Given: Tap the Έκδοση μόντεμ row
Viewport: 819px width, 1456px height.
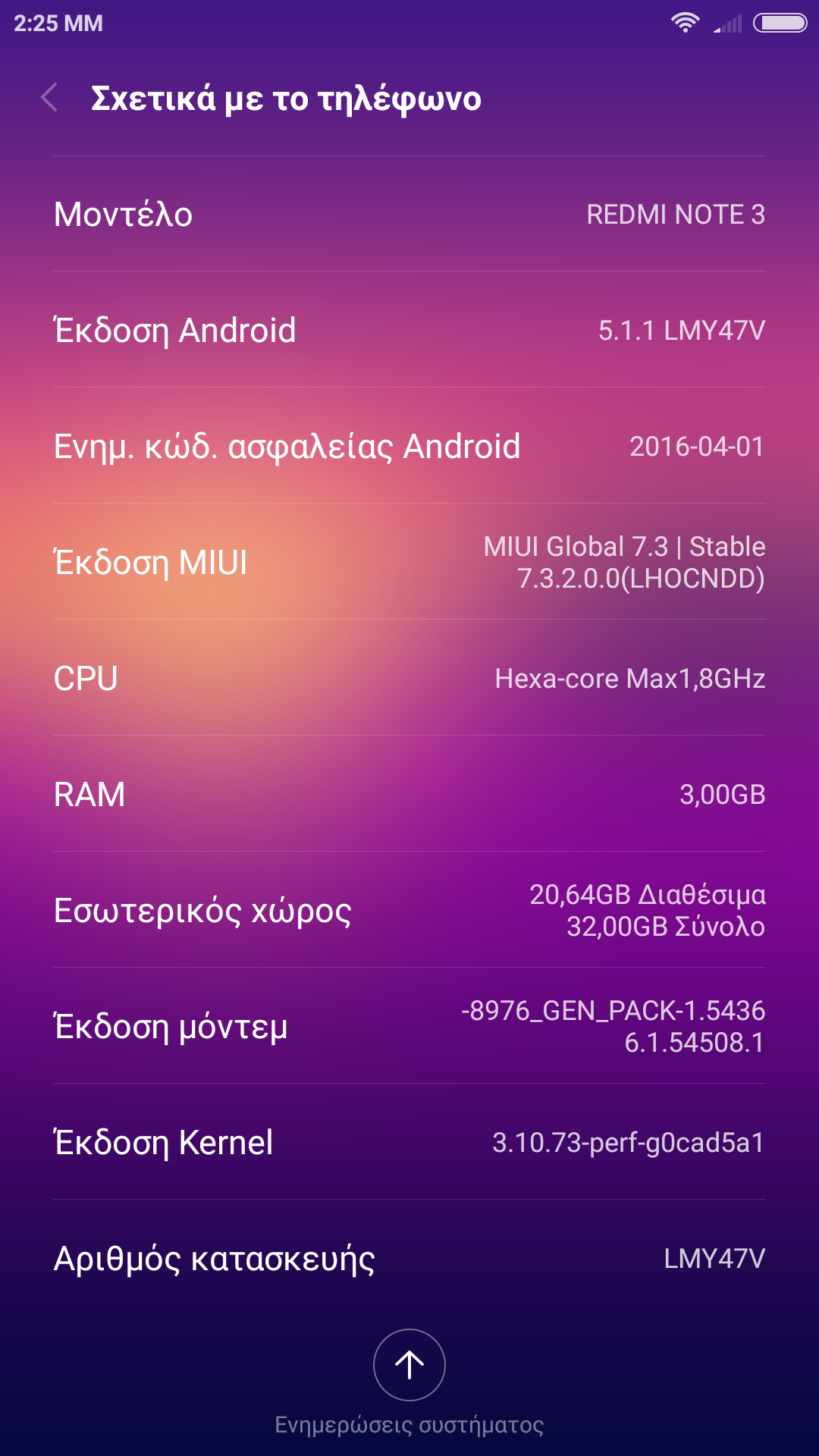Looking at the screenshot, I should pos(409,1026).
